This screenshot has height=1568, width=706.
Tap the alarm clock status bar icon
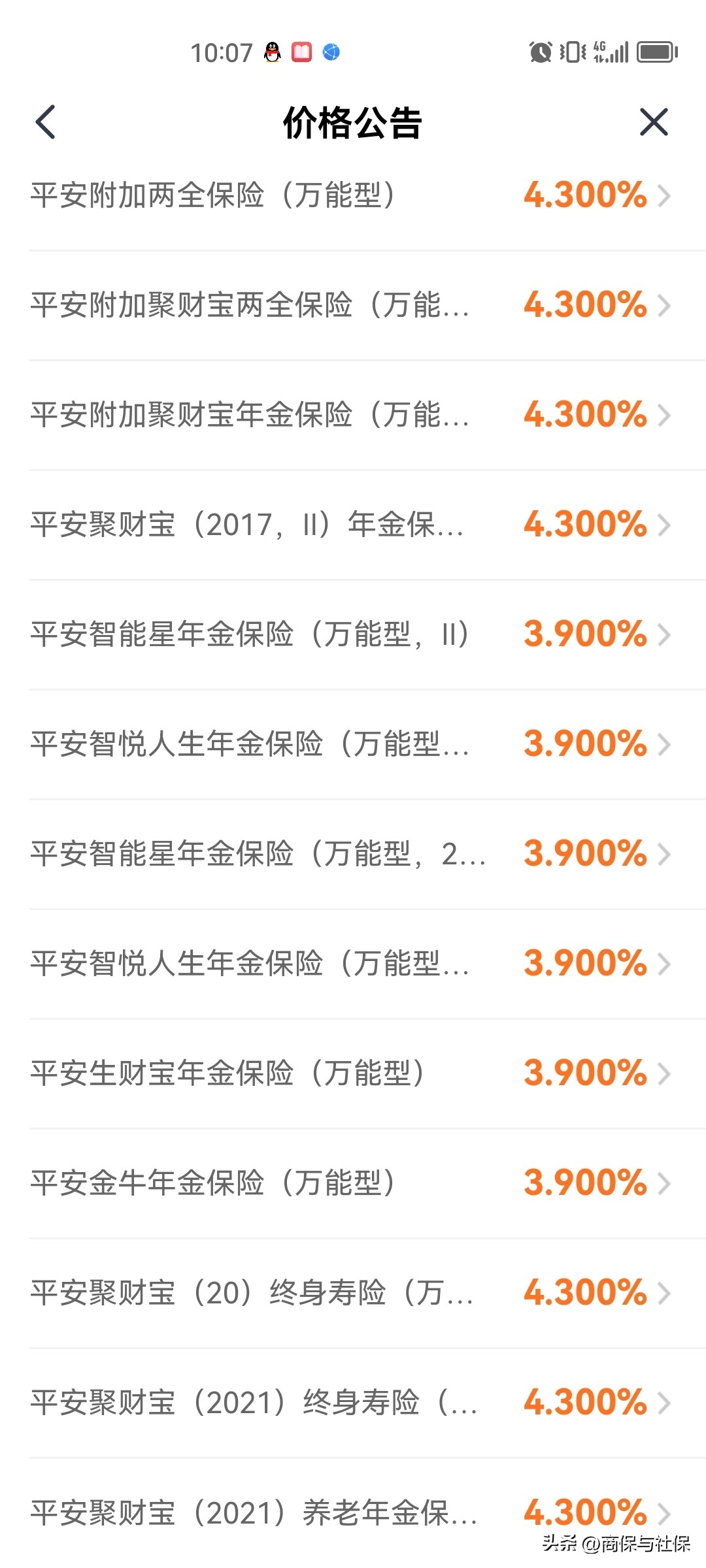point(540,51)
